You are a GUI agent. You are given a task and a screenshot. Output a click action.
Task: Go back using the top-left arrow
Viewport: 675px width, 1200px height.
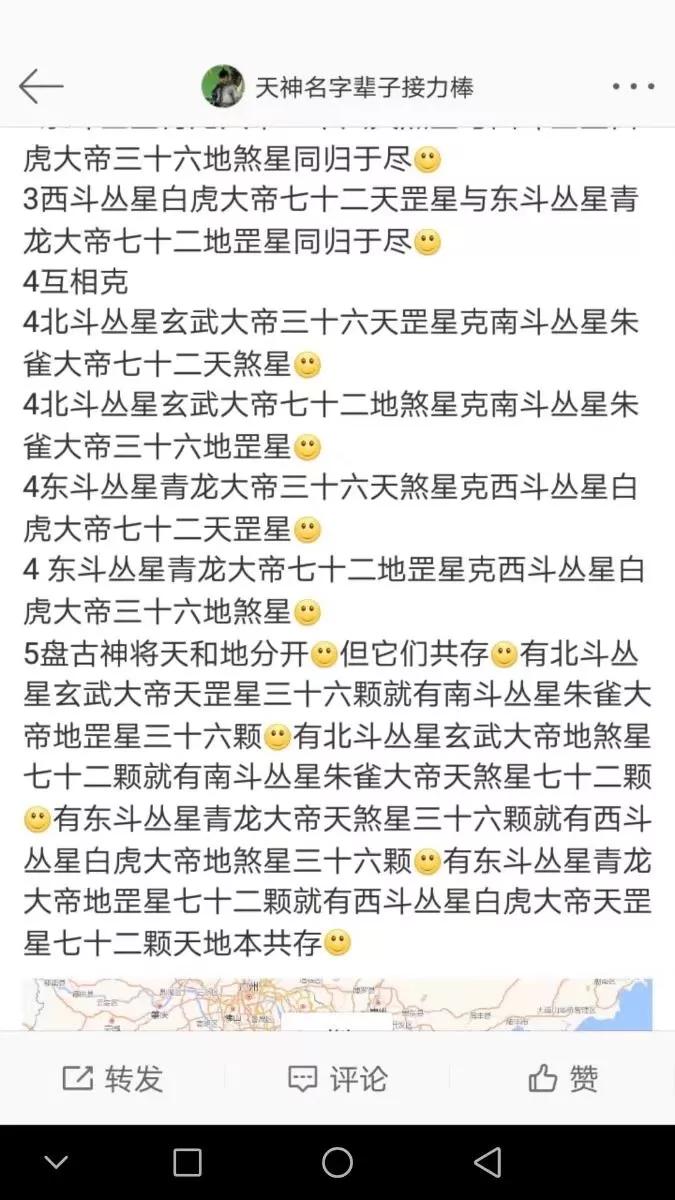(40, 87)
